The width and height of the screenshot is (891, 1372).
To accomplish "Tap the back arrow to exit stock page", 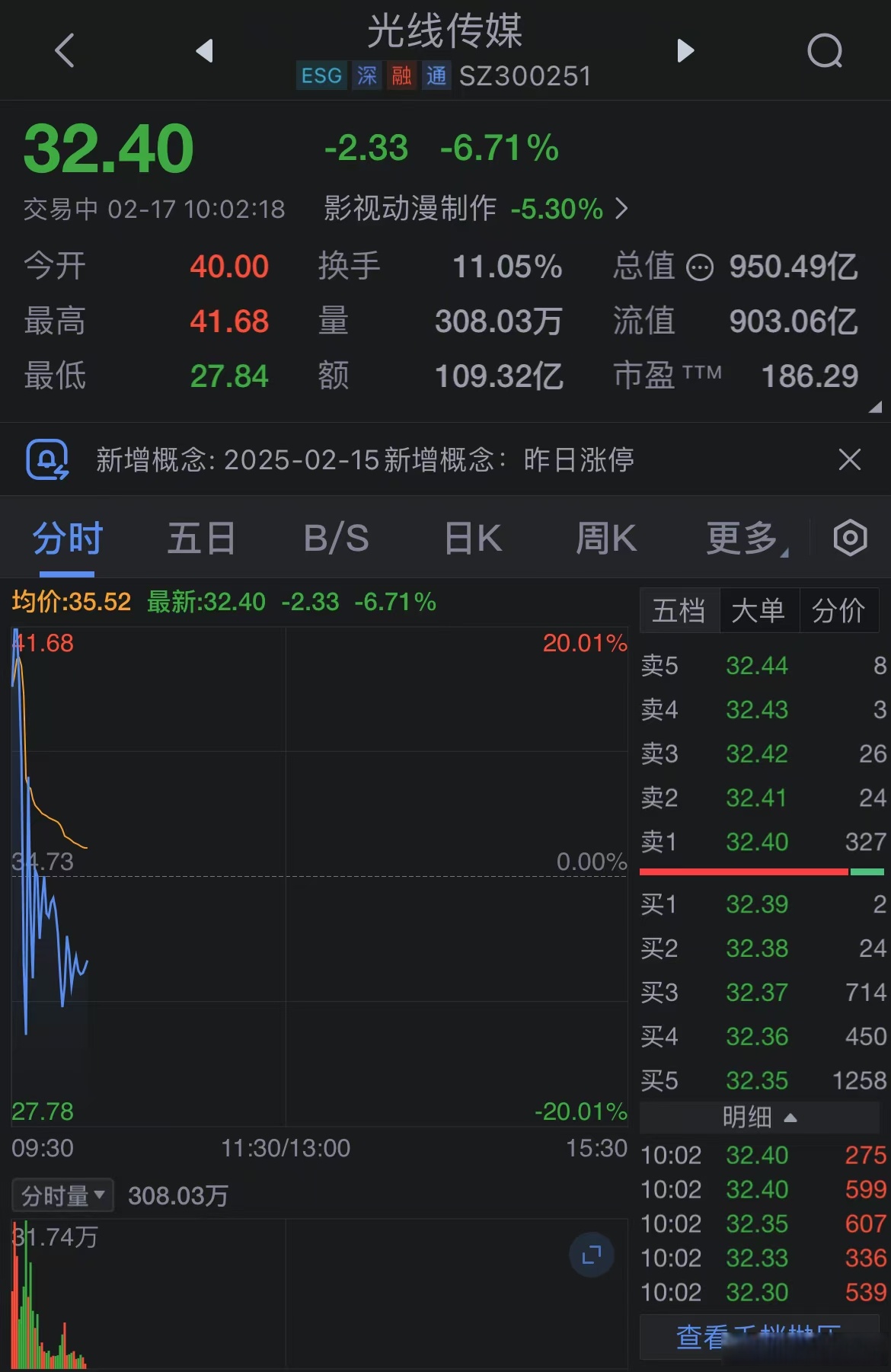I will [64, 50].
